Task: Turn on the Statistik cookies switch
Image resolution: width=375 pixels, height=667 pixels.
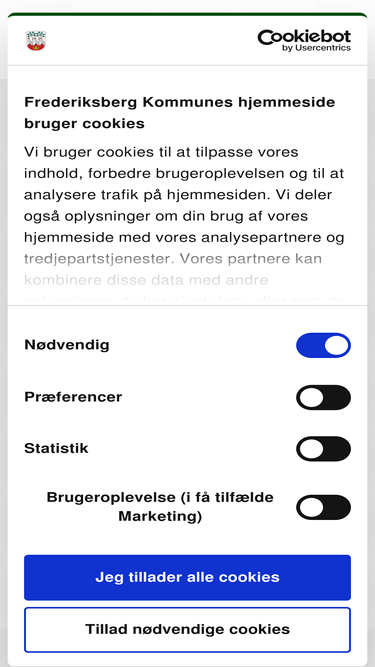Action: (323, 449)
